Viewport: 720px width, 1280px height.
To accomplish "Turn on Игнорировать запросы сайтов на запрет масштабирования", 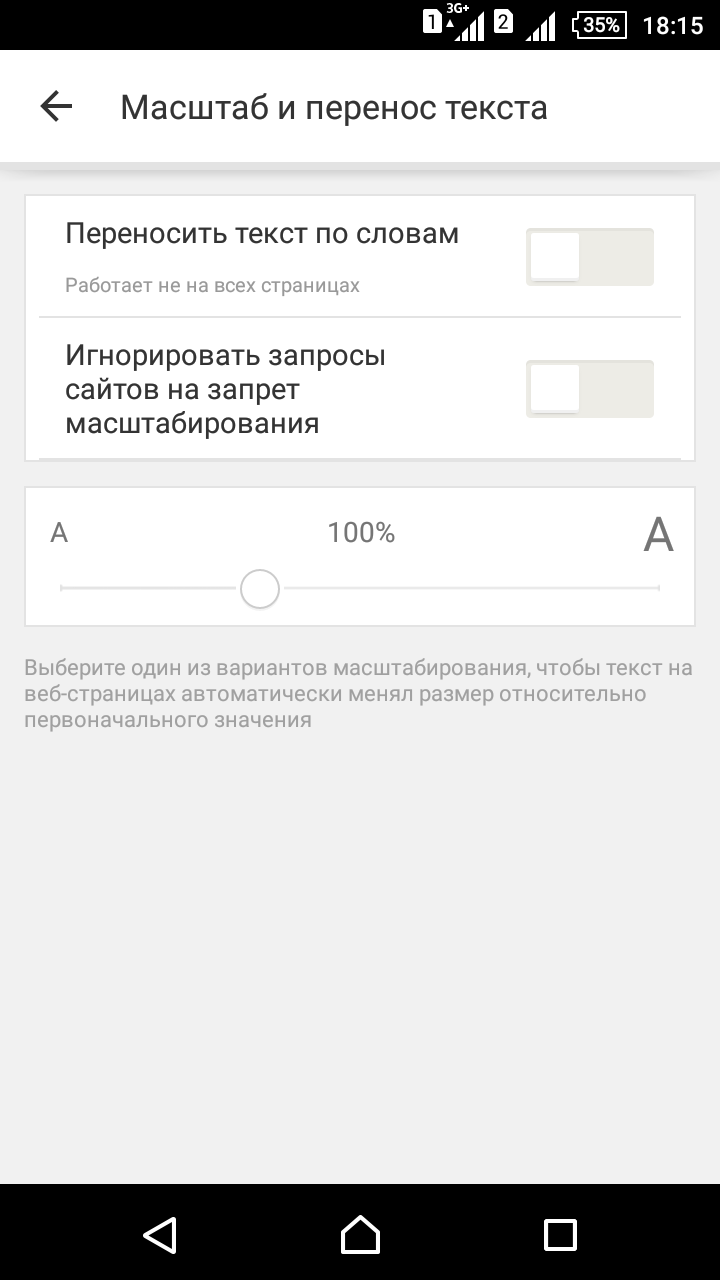I will point(589,389).
